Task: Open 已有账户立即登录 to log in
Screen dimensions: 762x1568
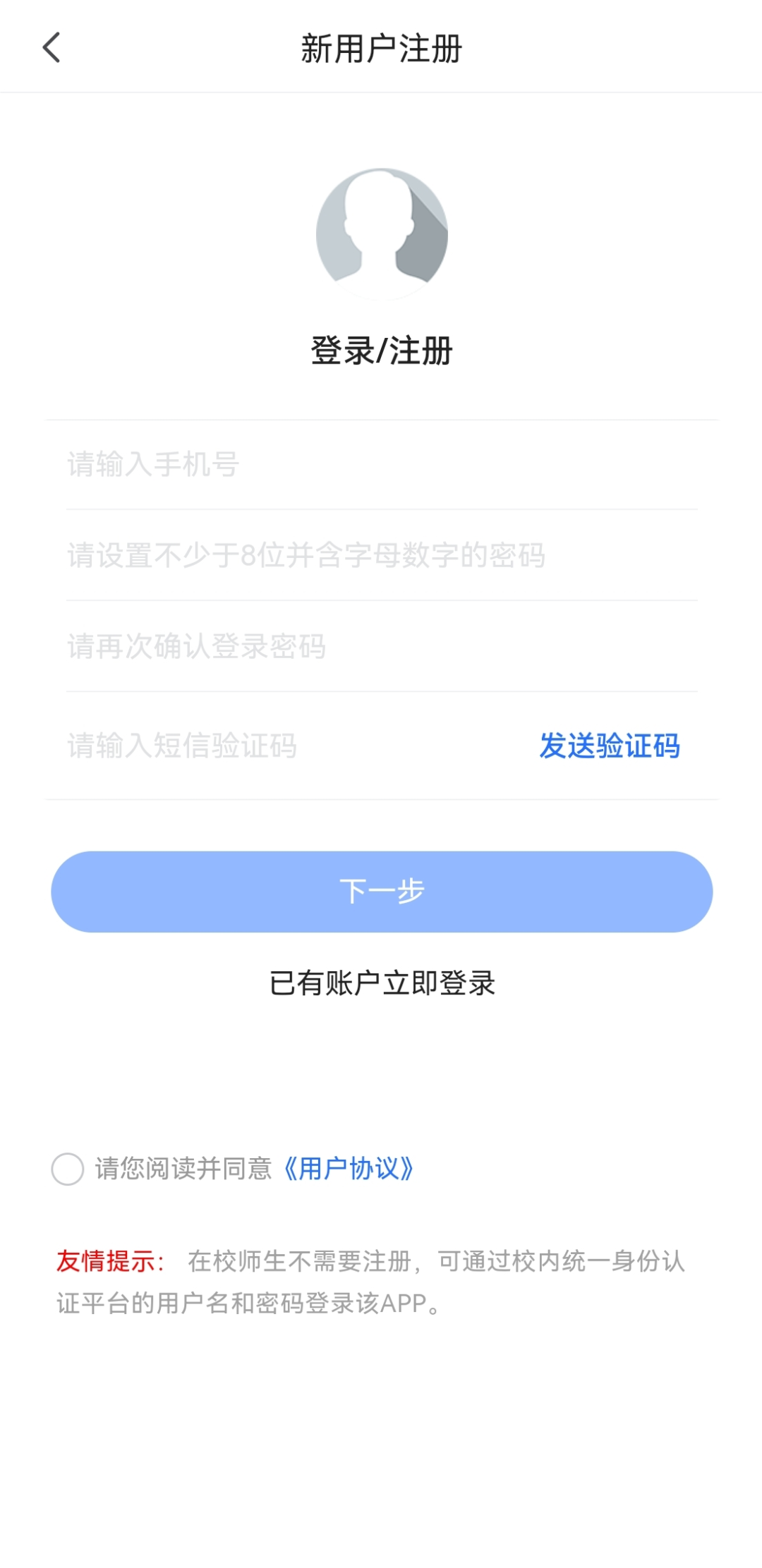Action: [382, 983]
